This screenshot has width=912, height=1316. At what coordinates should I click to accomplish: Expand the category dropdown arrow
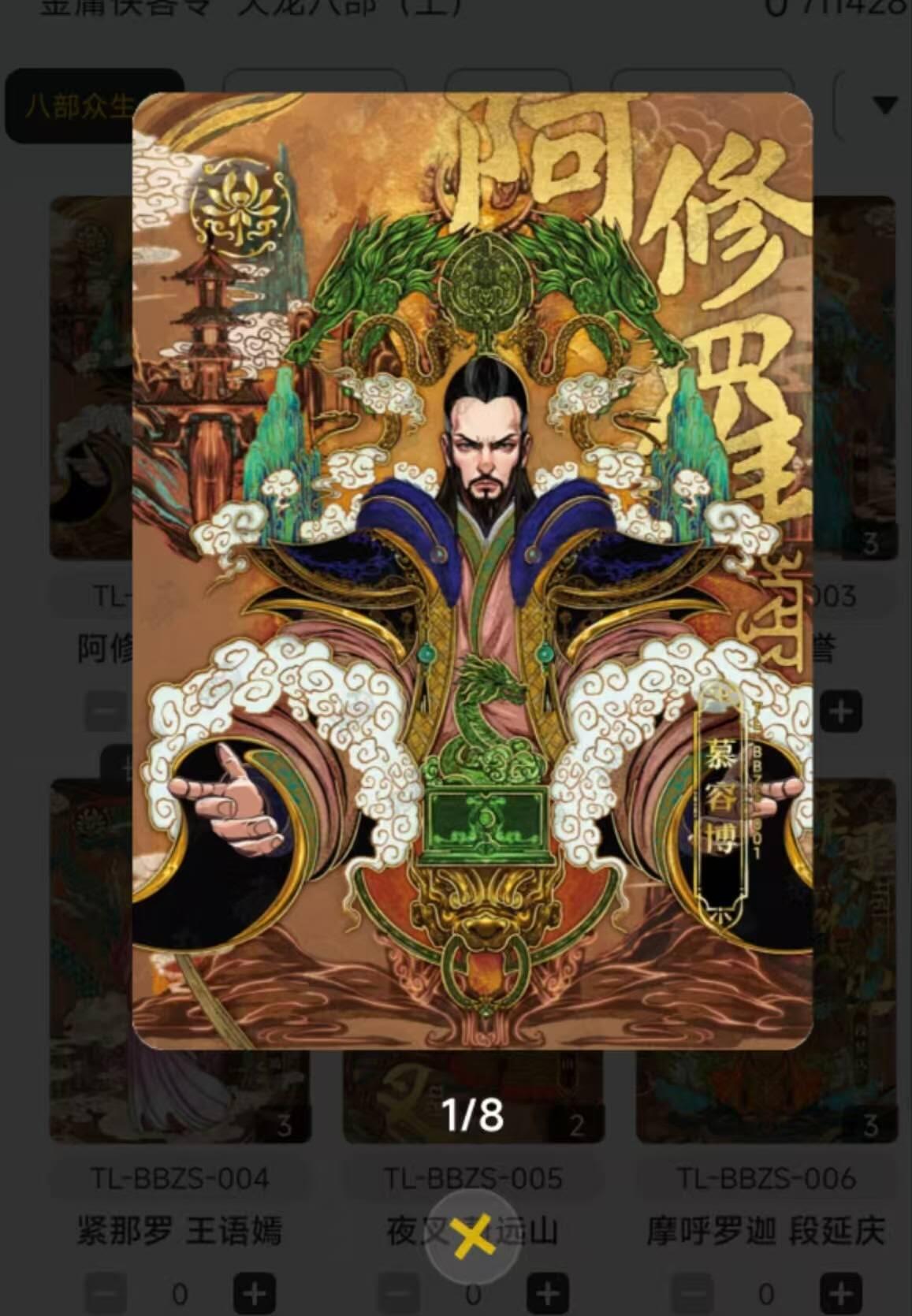pyautogui.click(x=884, y=105)
